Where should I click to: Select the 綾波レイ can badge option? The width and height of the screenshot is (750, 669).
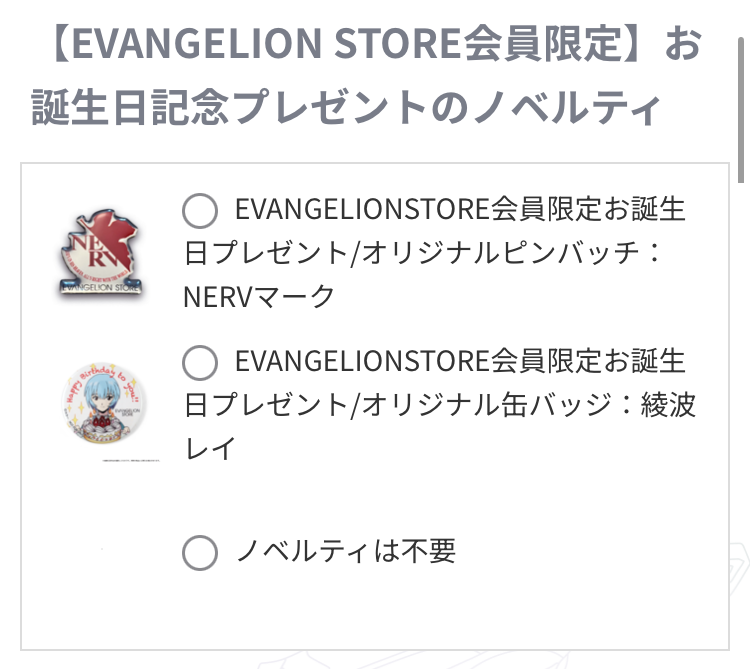tap(201, 361)
